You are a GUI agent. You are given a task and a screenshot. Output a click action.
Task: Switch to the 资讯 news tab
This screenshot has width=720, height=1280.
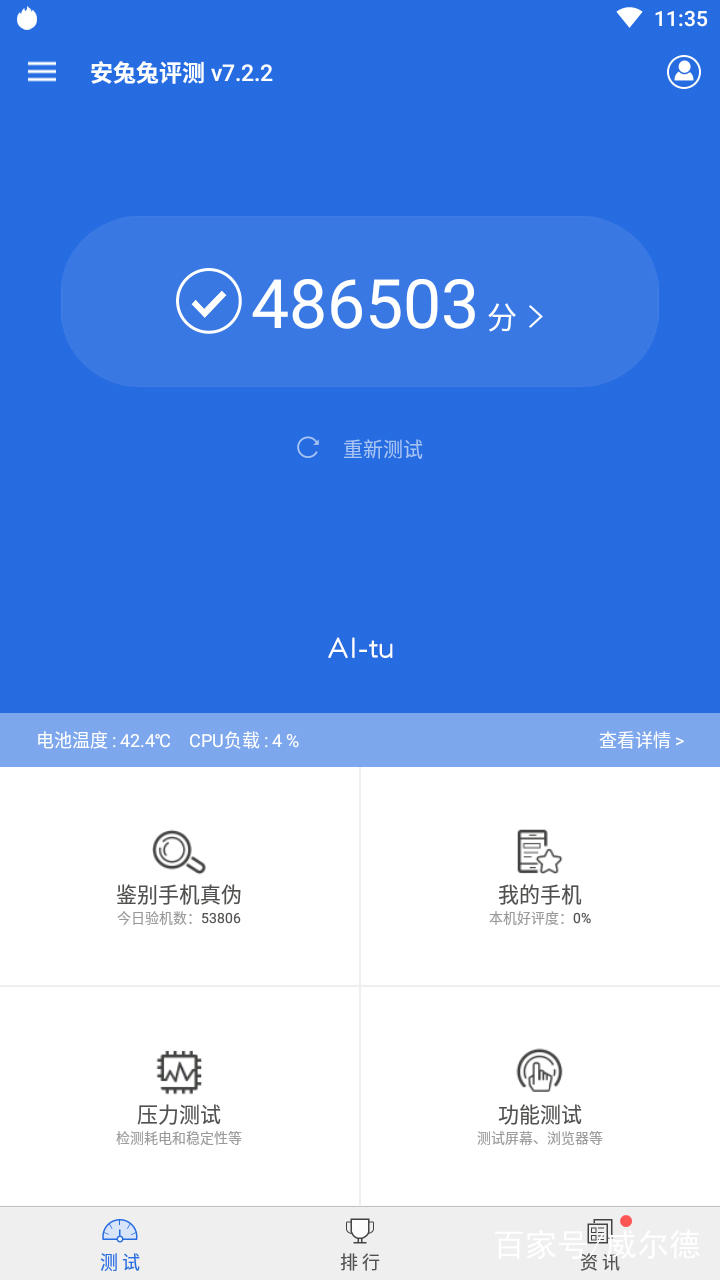[x=600, y=1244]
